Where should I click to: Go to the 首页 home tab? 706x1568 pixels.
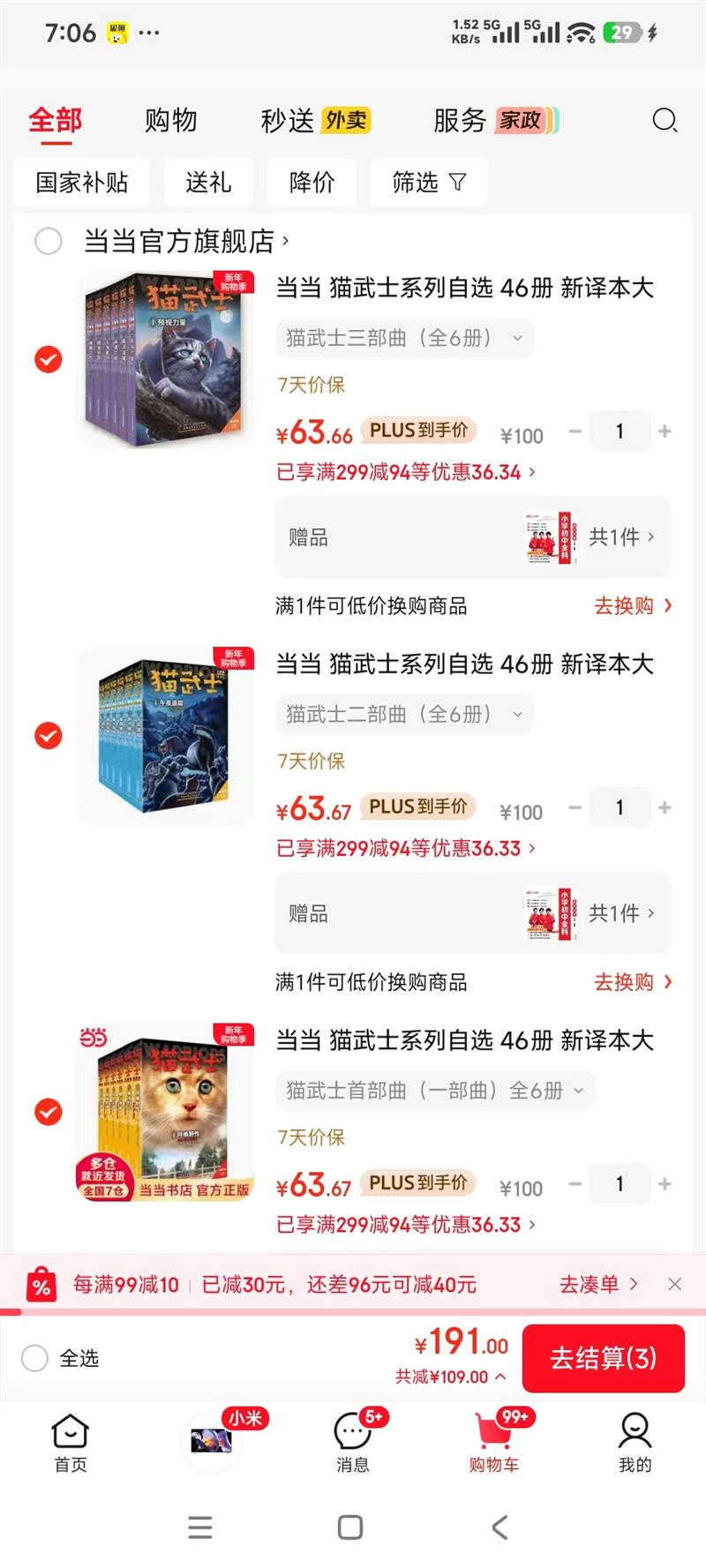click(x=71, y=1443)
